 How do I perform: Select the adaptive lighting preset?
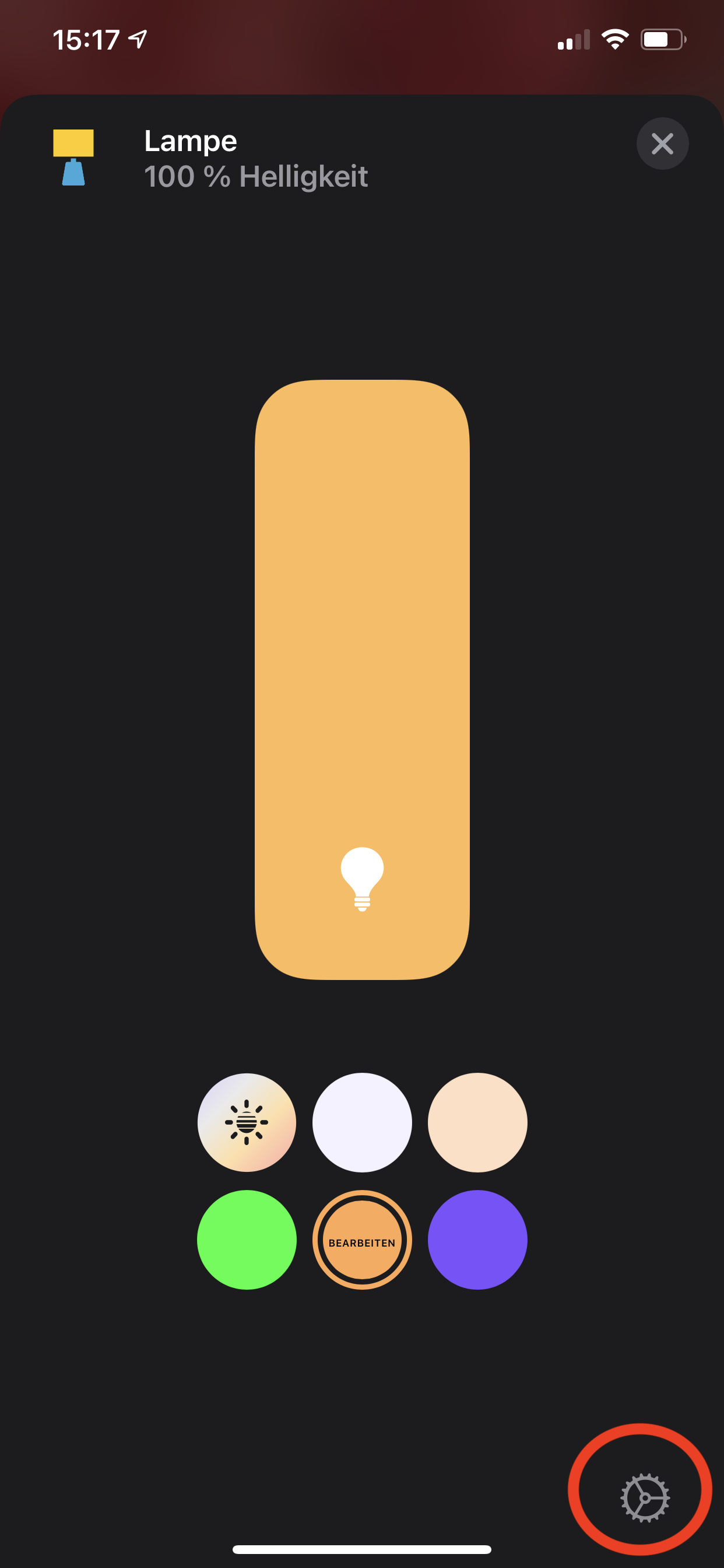pos(247,1122)
